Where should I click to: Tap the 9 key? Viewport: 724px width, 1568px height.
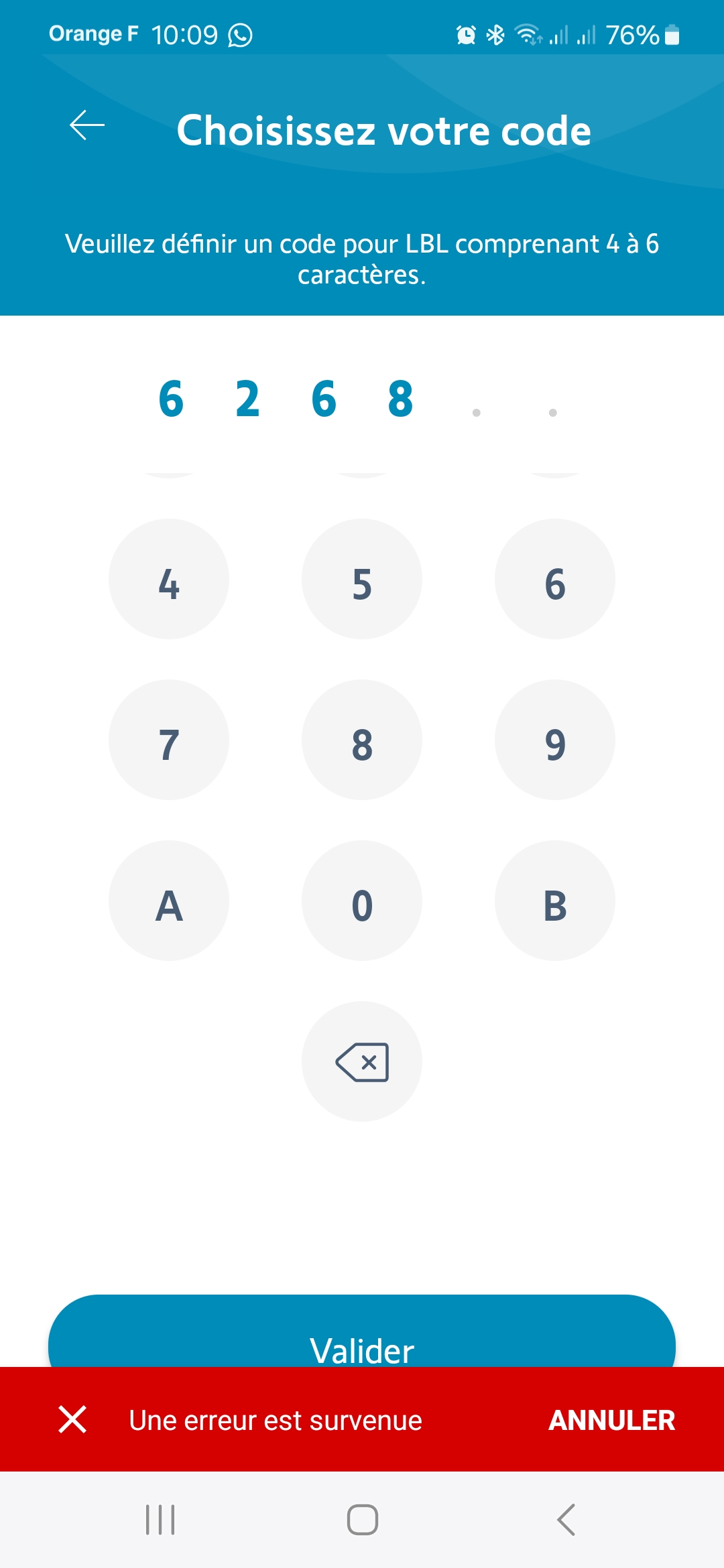554,740
